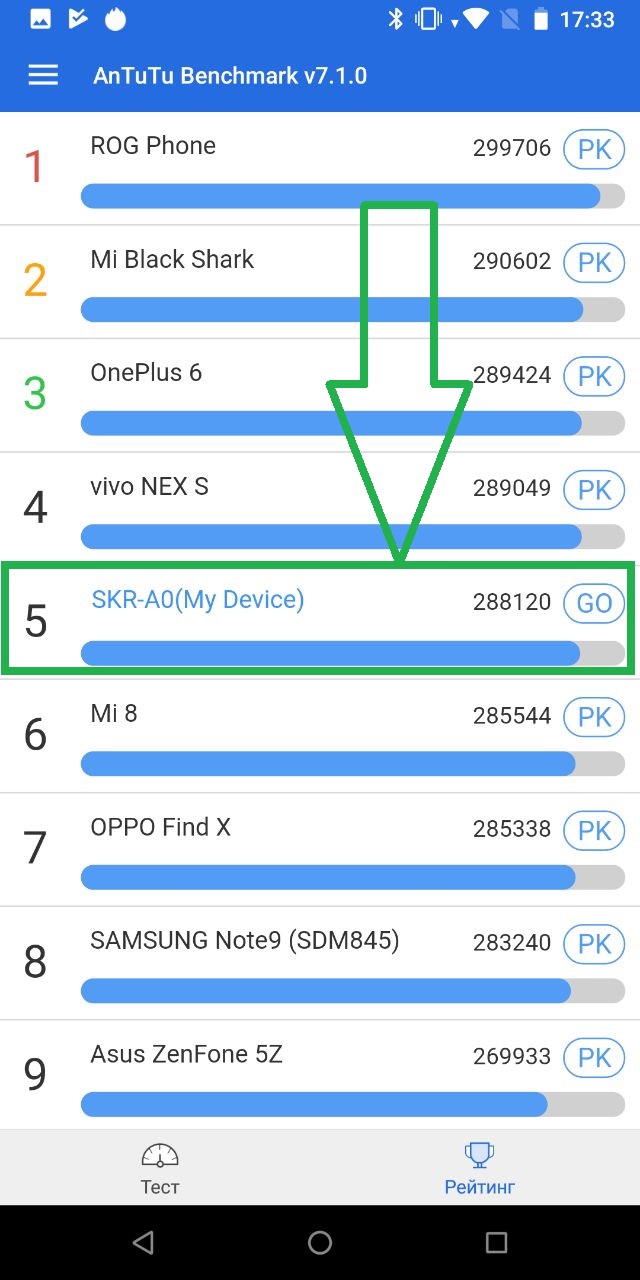Tap PK button for OnePlus 6

pos(594,376)
